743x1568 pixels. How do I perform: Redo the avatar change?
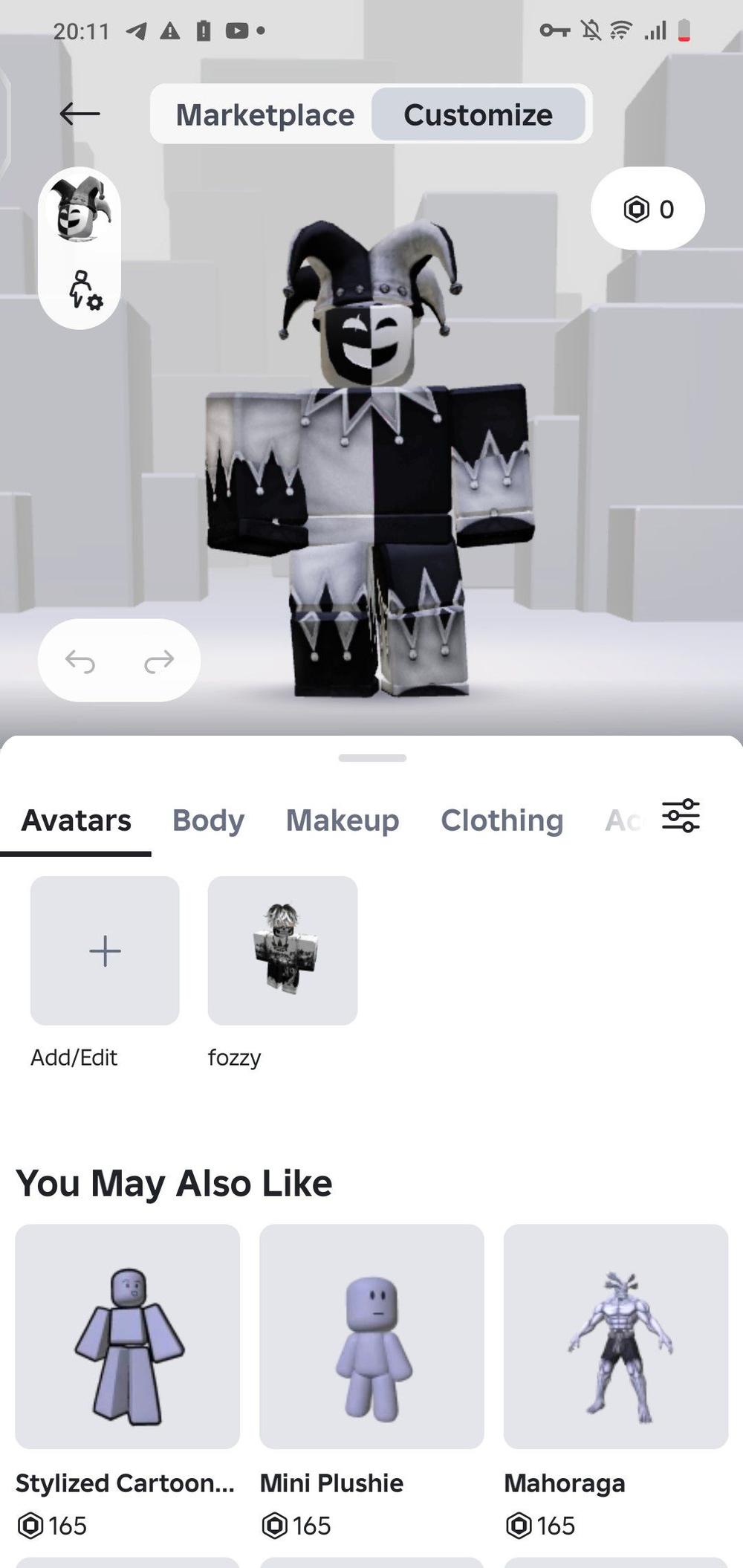click(x=159, y=660)
